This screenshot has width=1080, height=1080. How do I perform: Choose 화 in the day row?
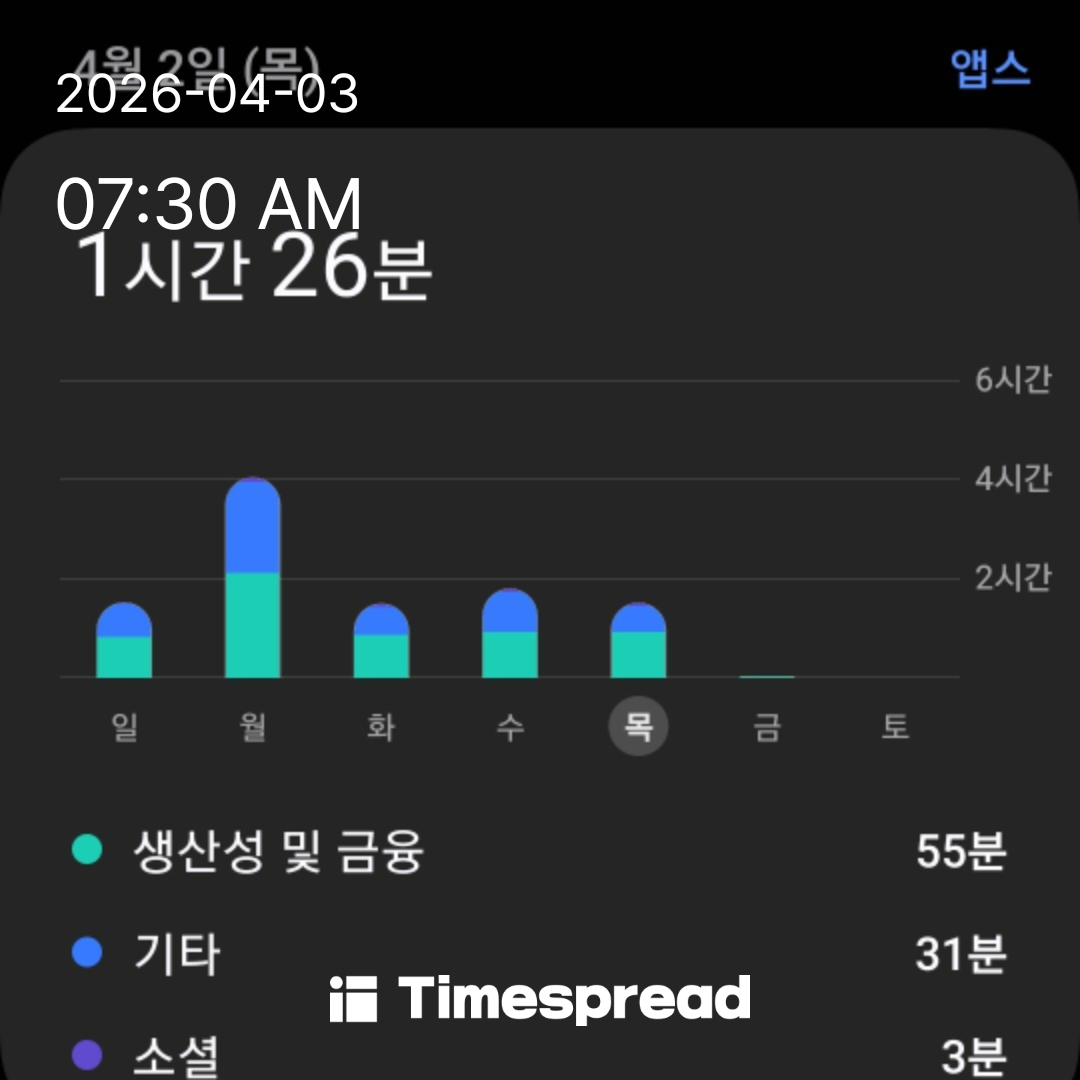[x=381, y=727]
